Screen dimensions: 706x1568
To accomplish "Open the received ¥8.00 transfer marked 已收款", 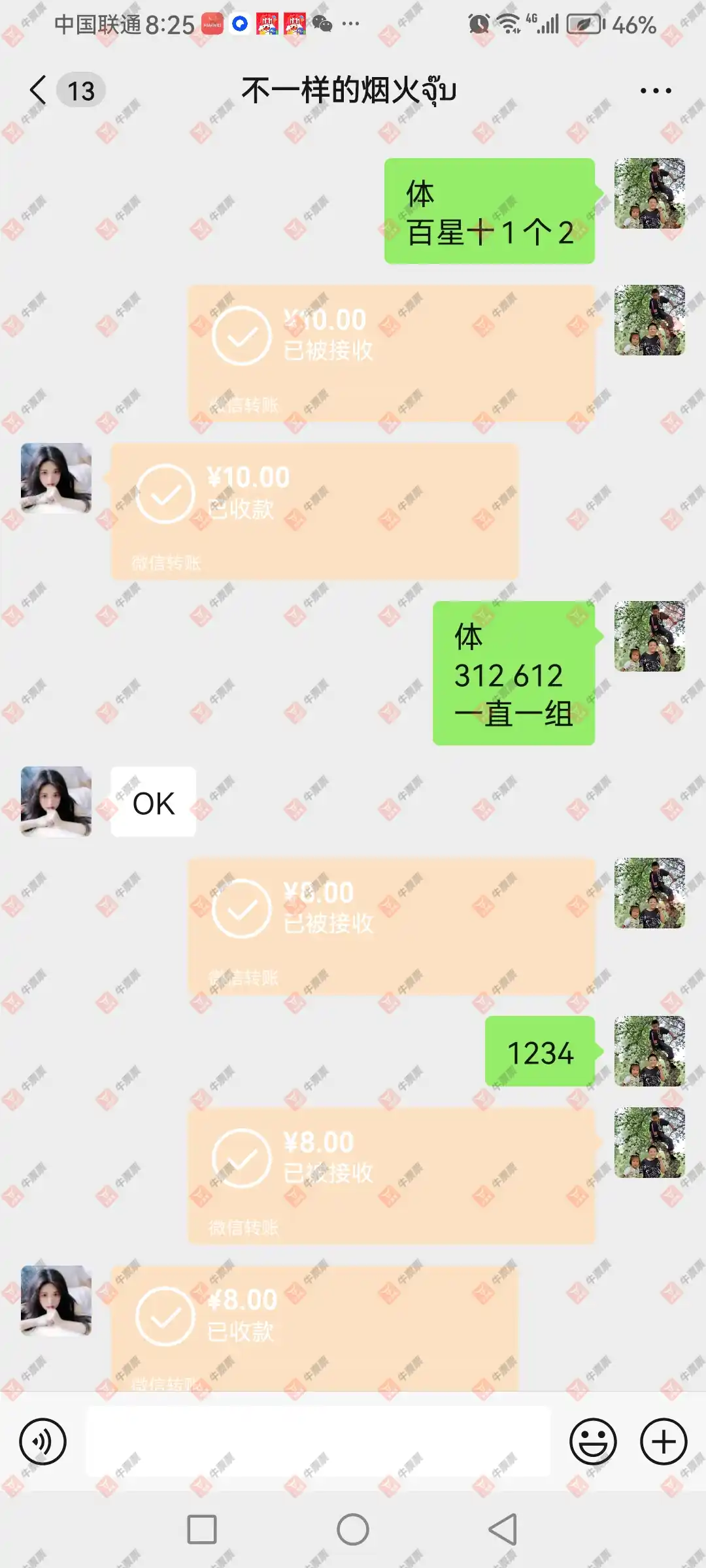I will pyautogui.click(x=314, y=1326).
